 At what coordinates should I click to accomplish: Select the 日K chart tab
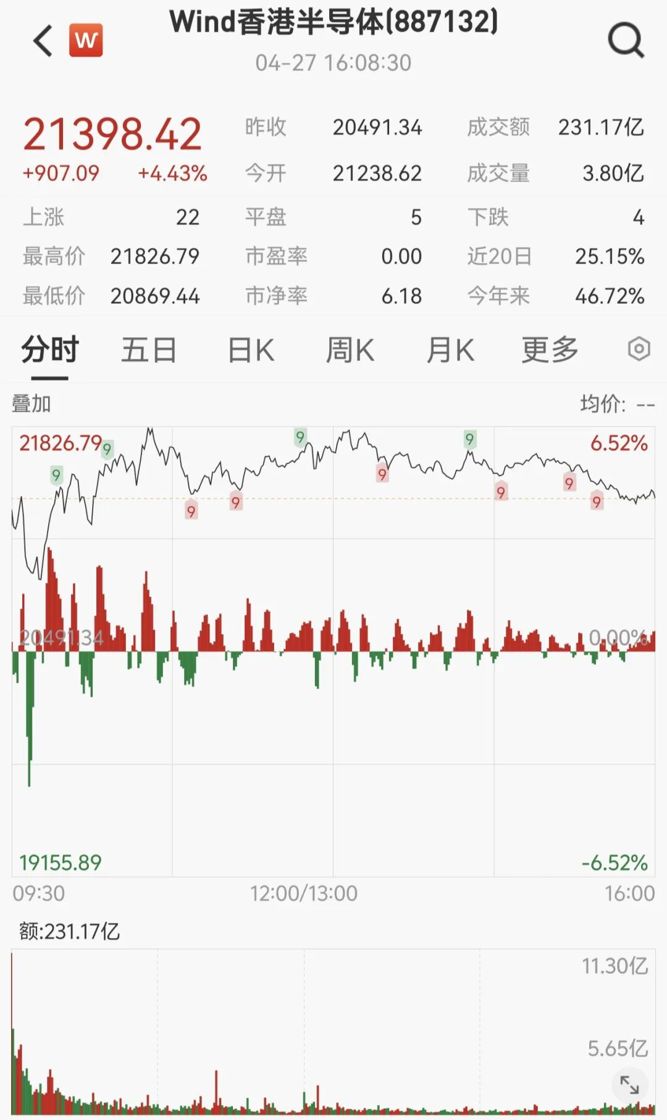tap(250, 349)
